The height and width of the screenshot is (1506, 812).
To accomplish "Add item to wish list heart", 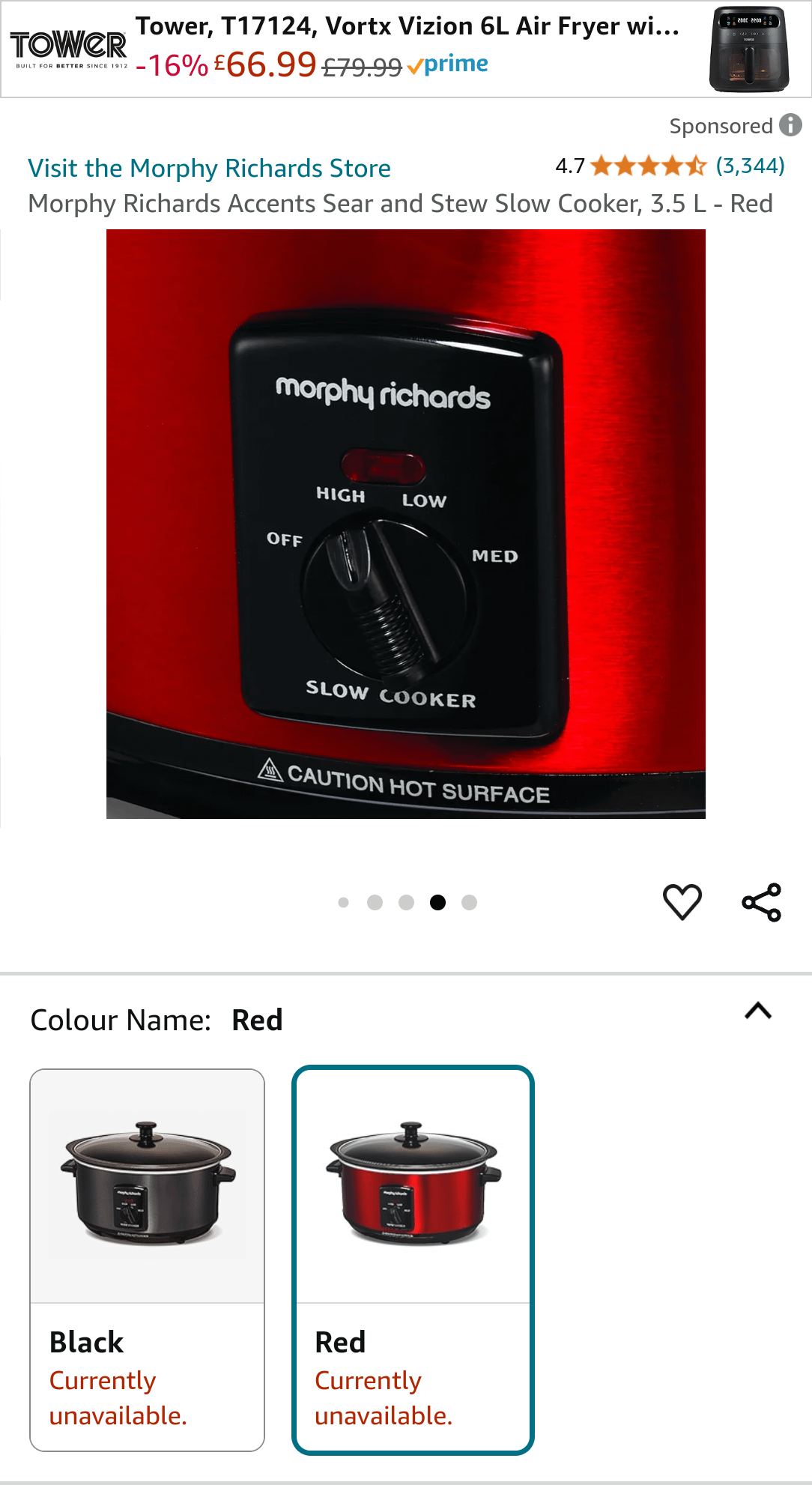I will click(682, 902).
